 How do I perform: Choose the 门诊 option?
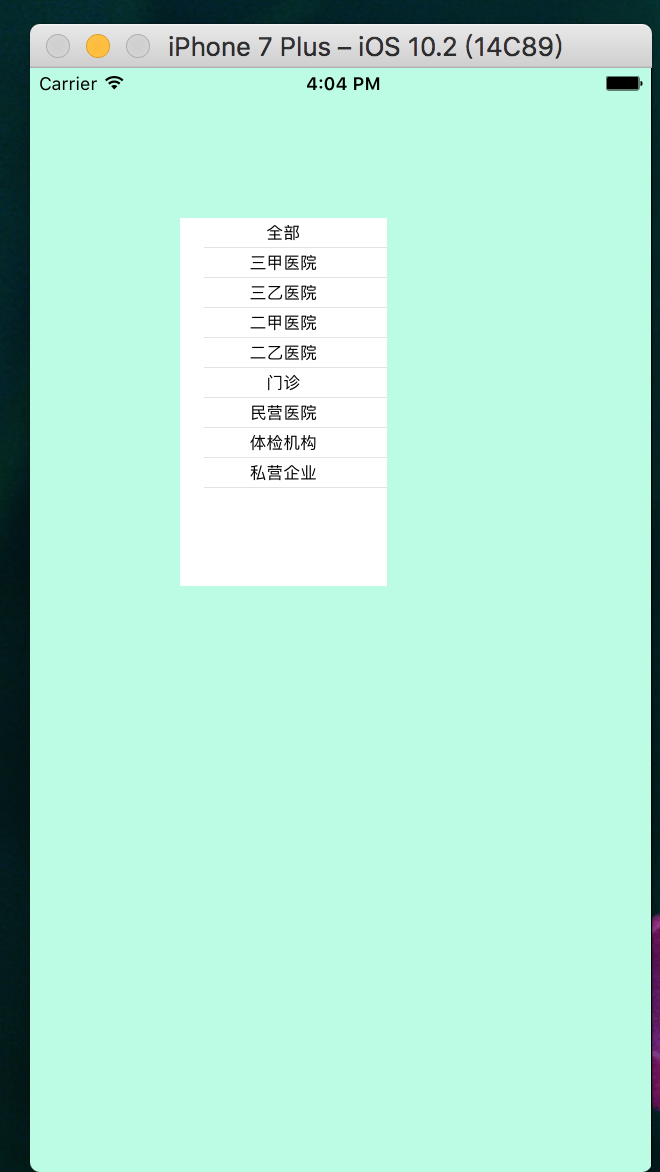[283, 383]
